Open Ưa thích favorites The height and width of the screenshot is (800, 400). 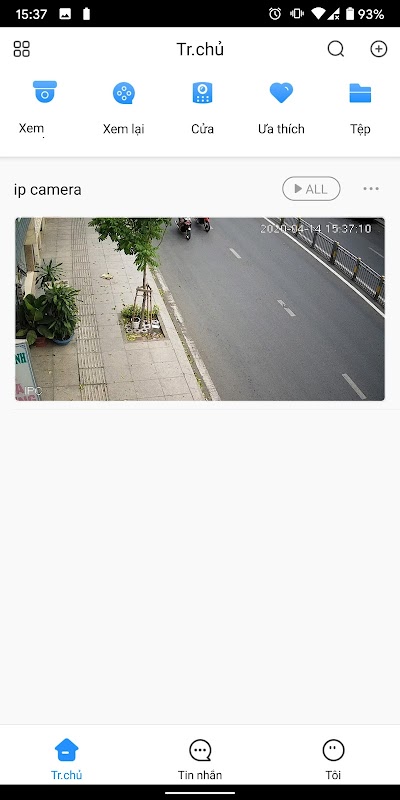[x=281, y=108]
